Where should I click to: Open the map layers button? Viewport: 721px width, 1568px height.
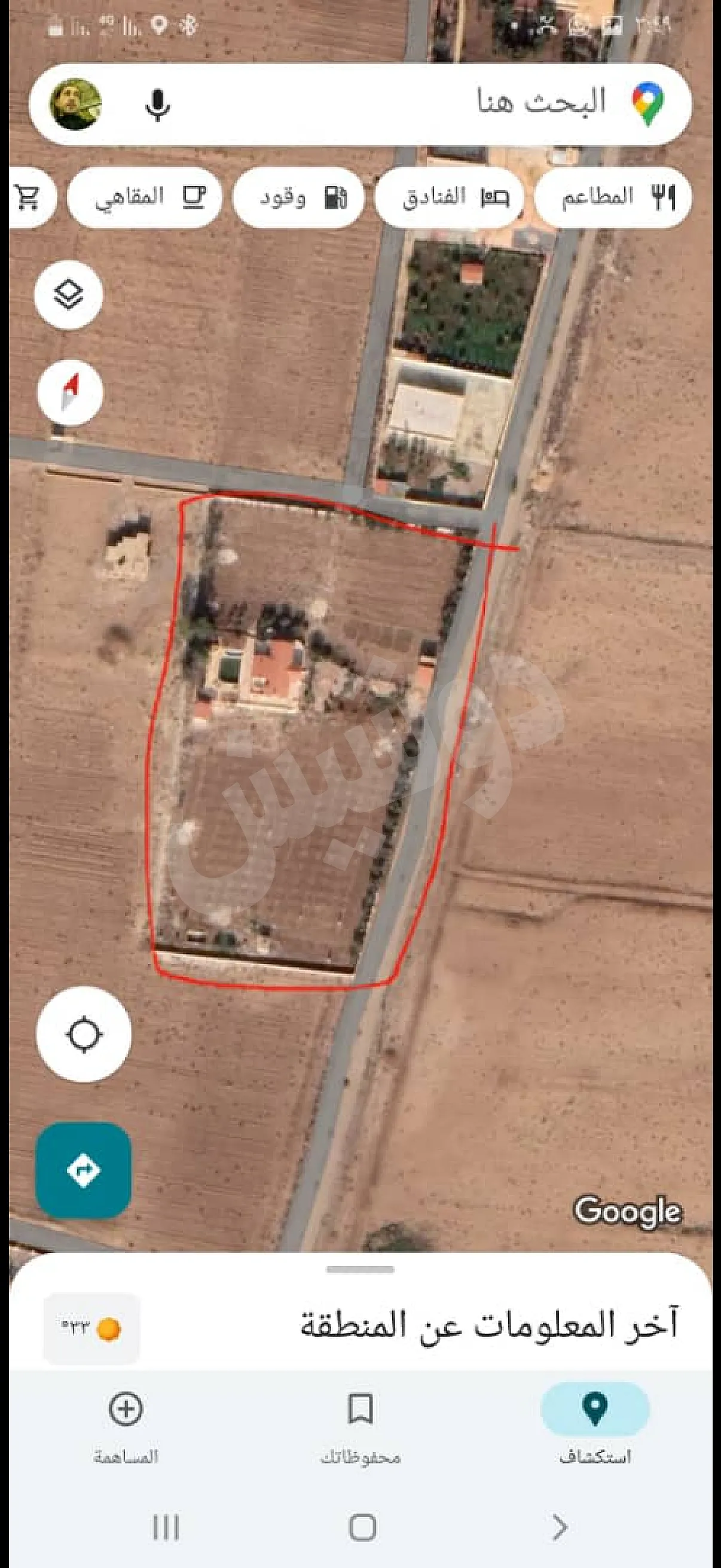point(69,295)
